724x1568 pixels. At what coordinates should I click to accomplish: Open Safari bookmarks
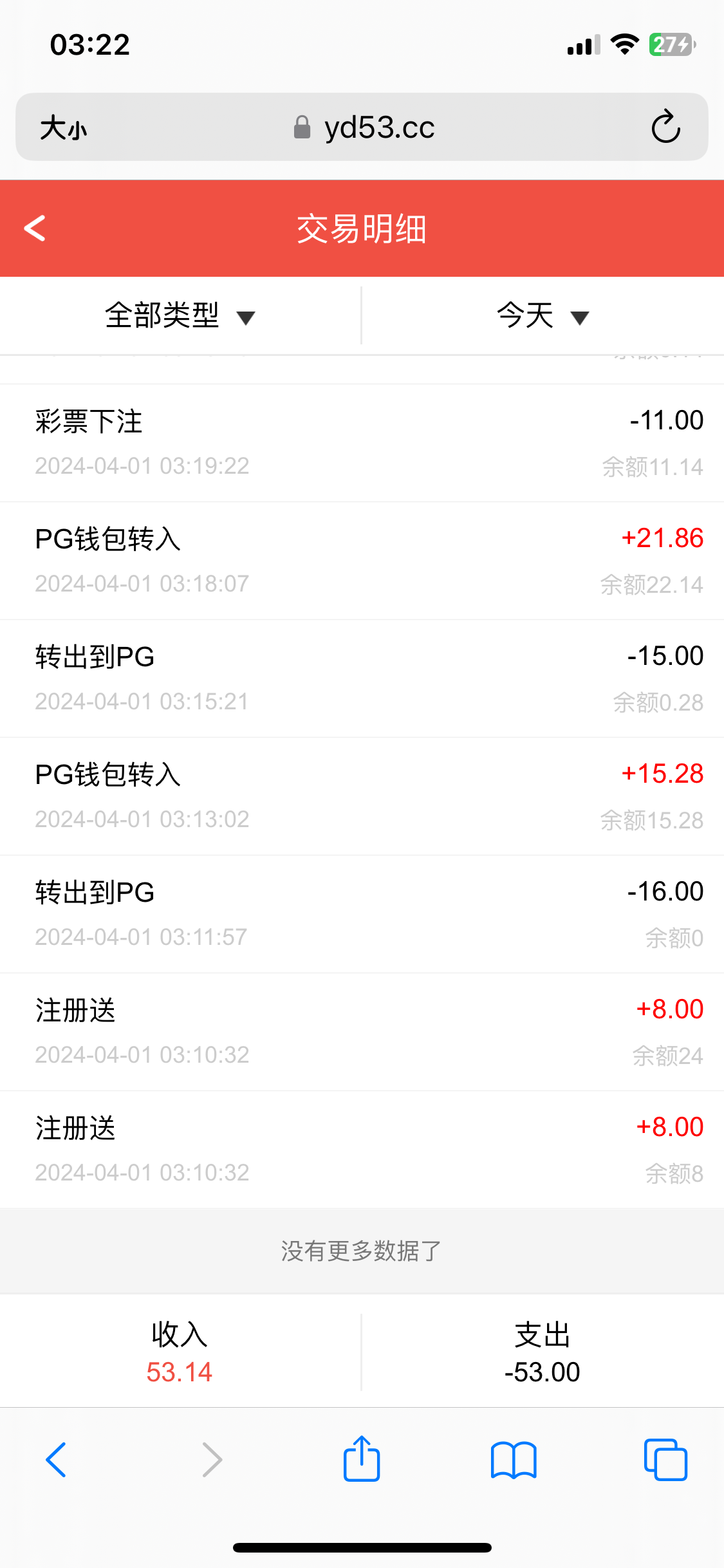coord(513,1459)
